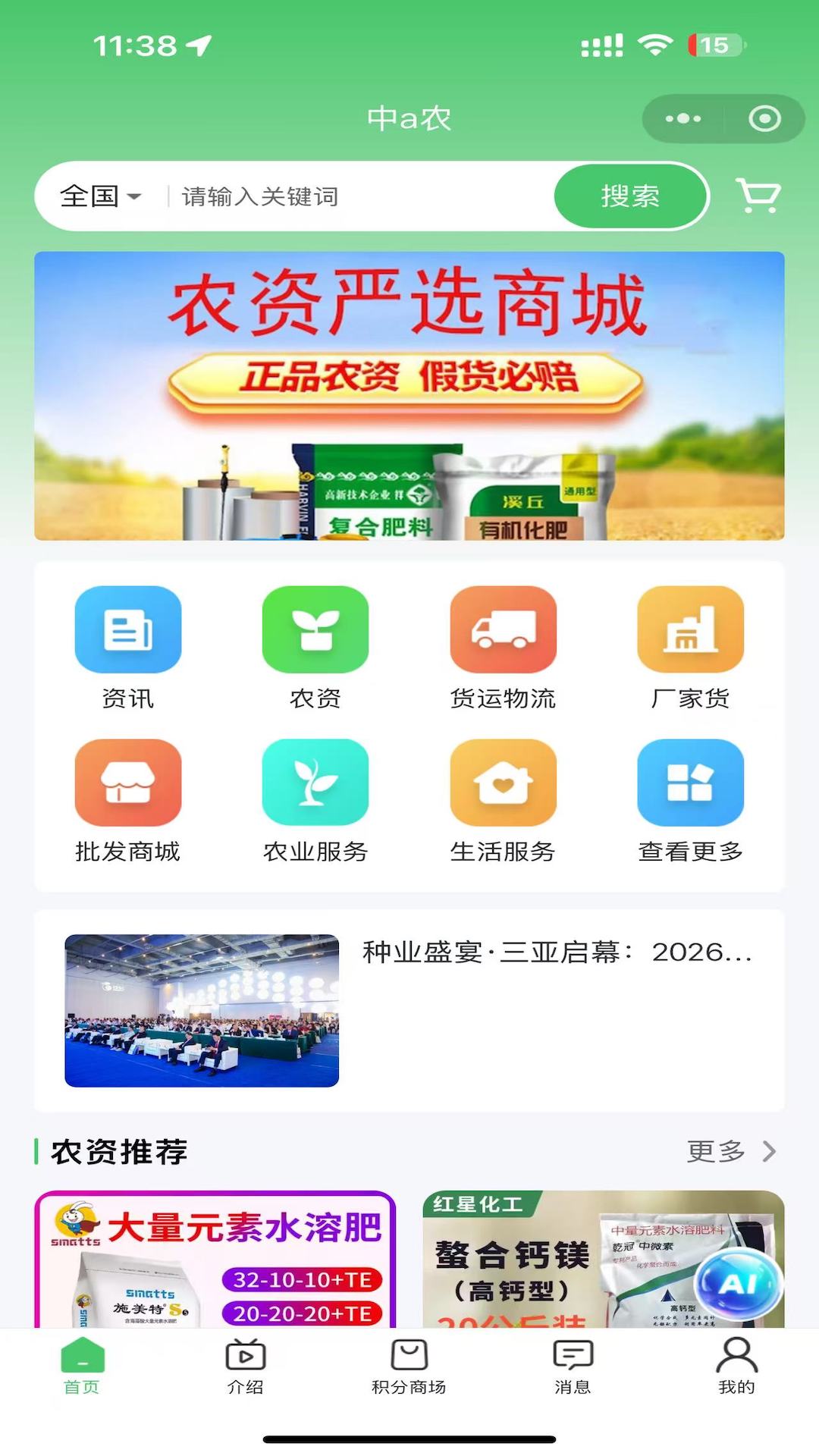Image resolution: width=819 pixels, height=1456 pixels.
Task: Select the 农资 supplies icon
Action: [x=315, y=642]
